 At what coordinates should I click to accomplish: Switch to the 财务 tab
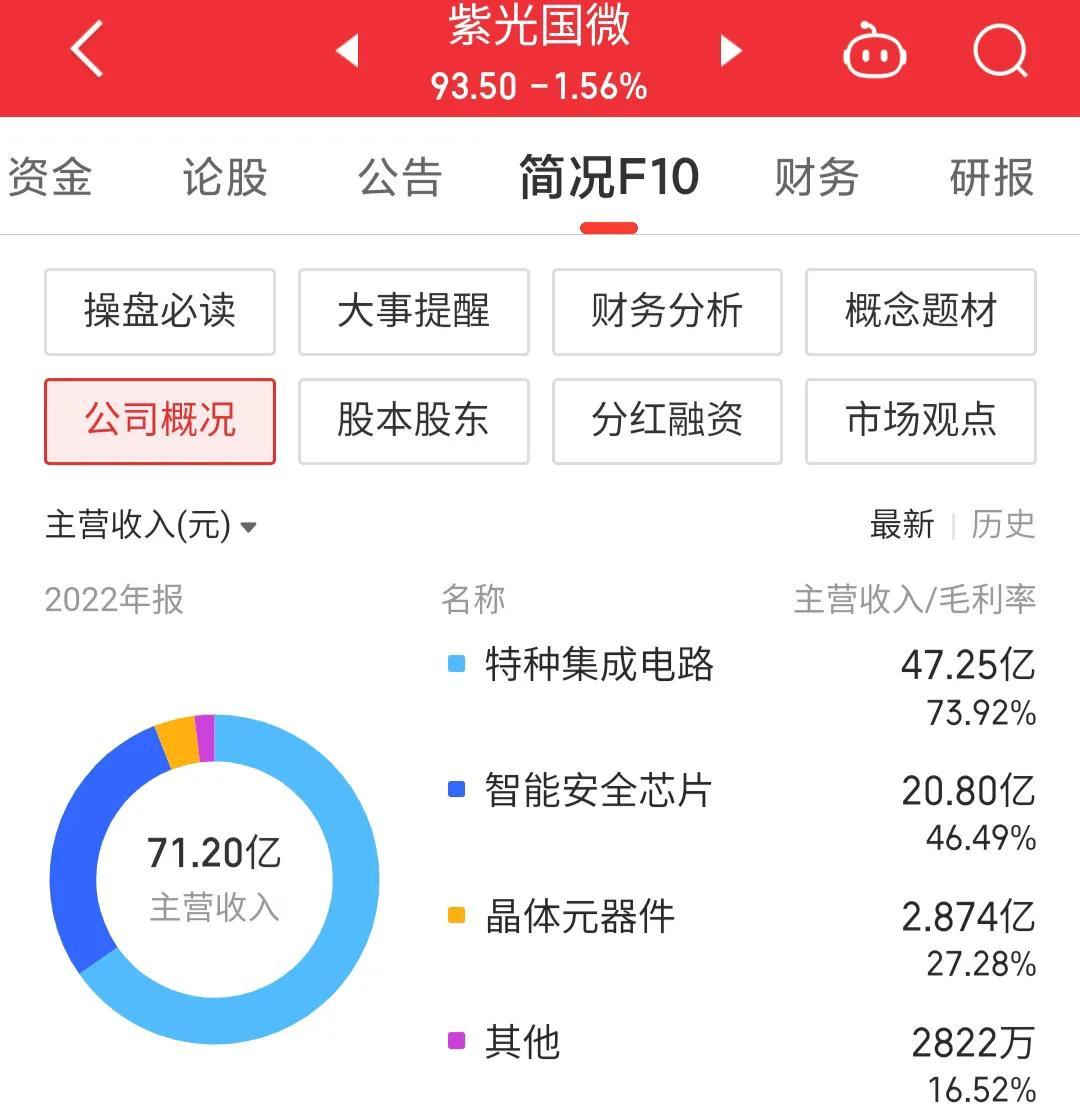click(x=816, y=178)
